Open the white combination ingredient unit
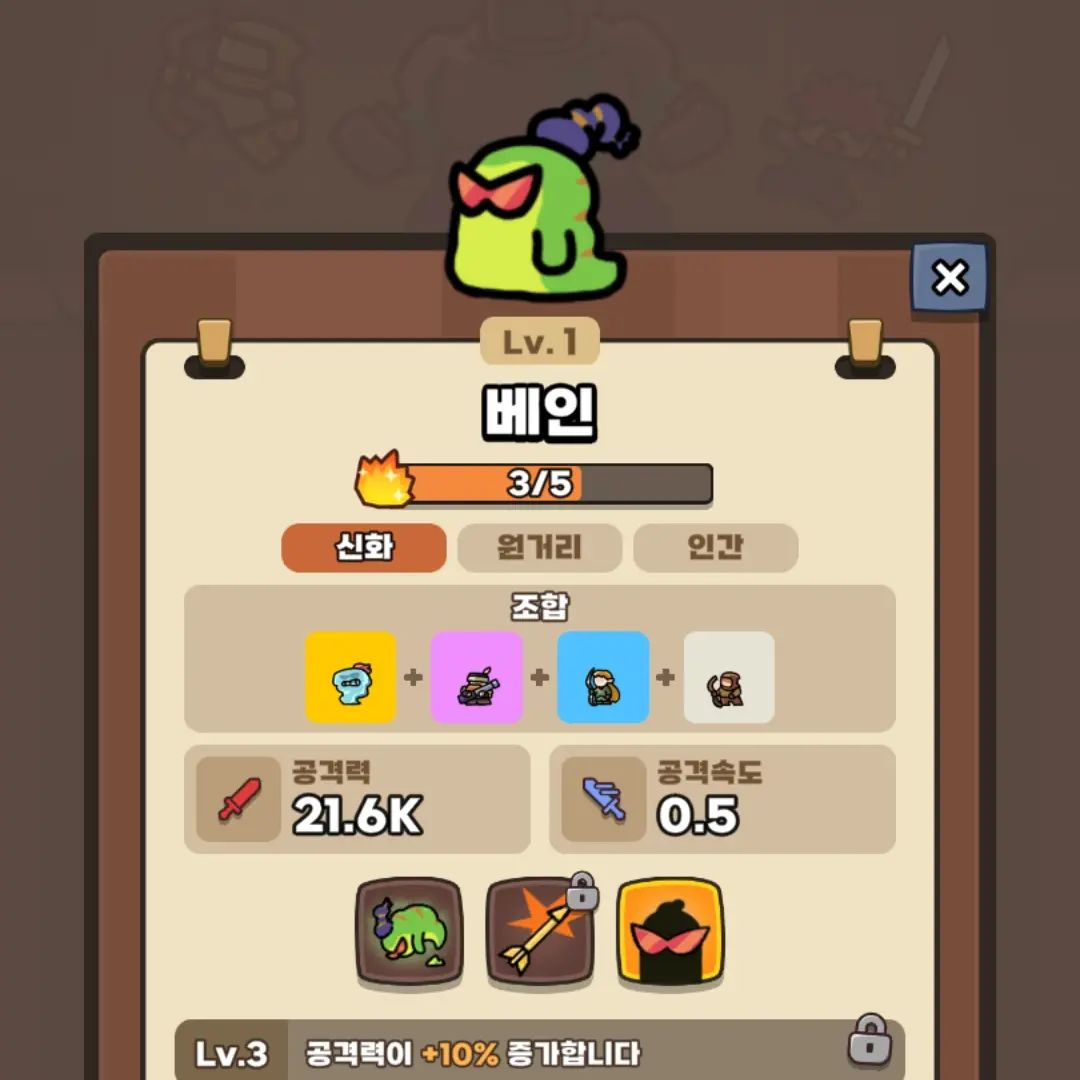The image size is (1080, 1080). point(729,677)
